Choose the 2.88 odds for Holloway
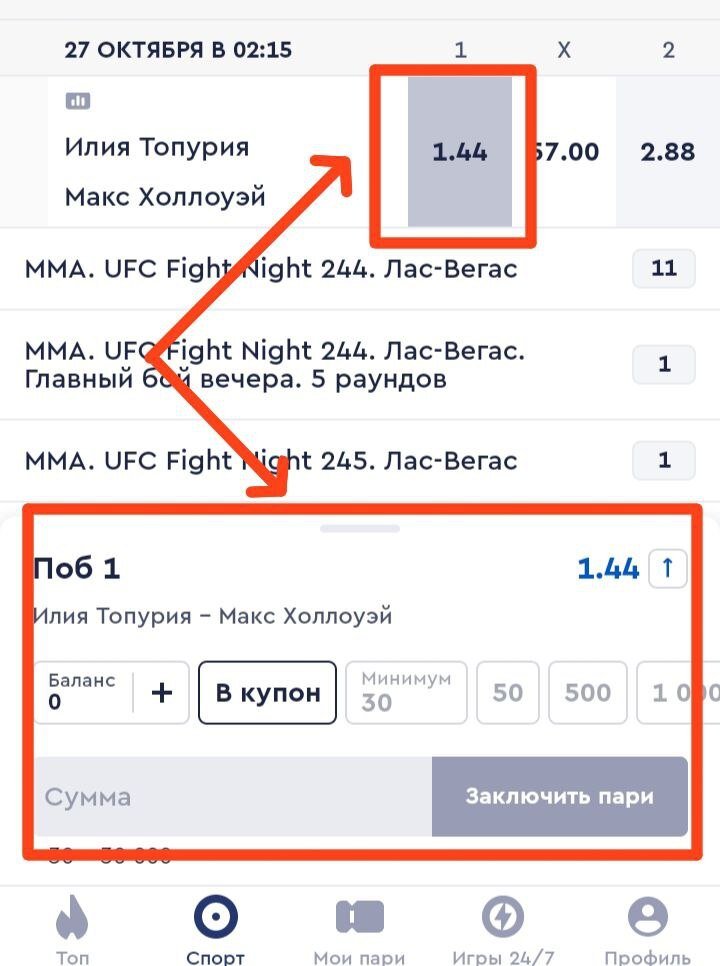 667,152
